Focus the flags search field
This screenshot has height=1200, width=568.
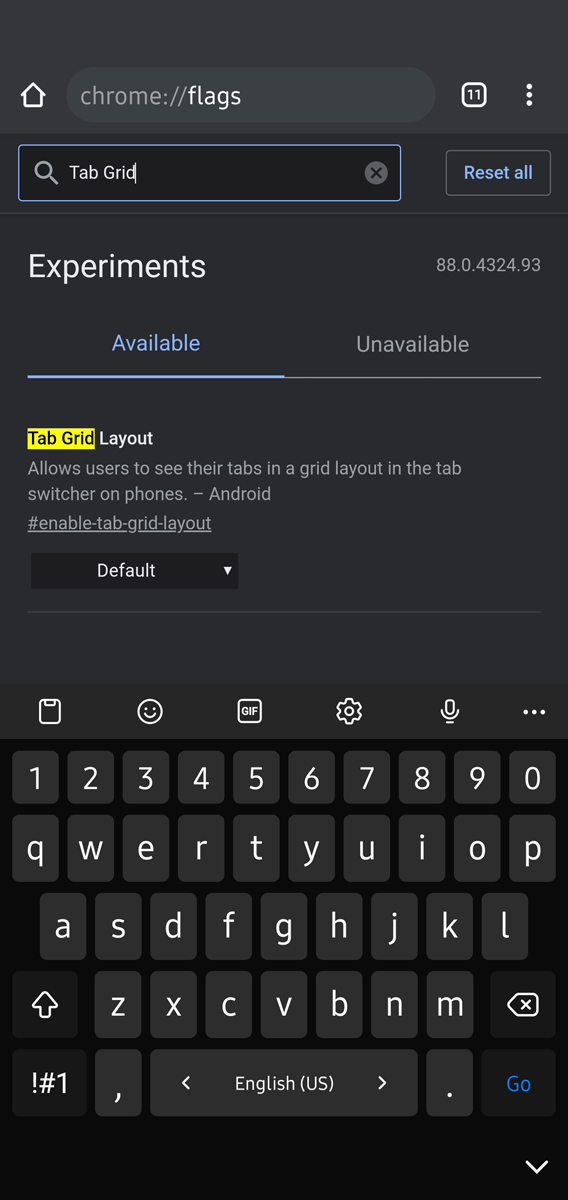209,173
